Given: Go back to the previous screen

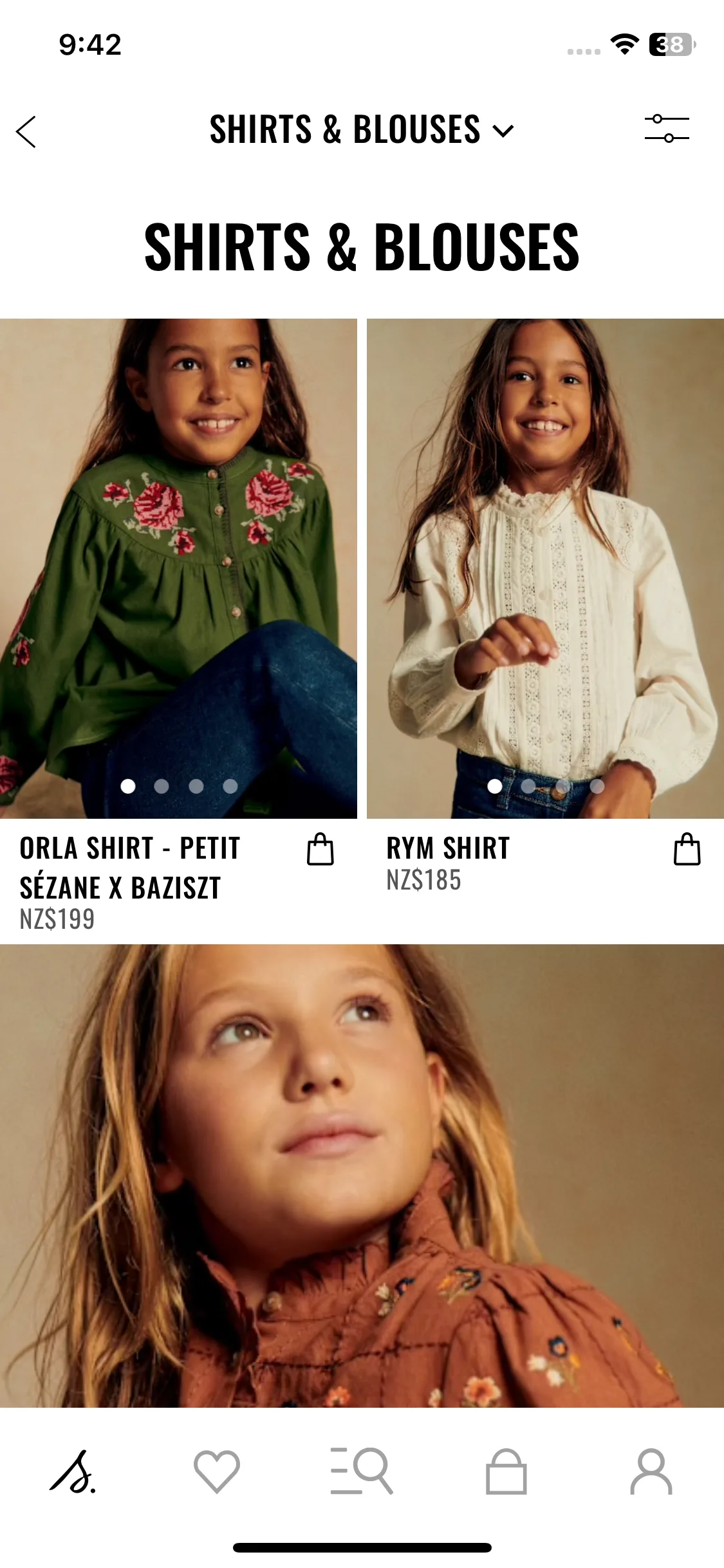Looking at the screenshot, I should tap(26, 132).
